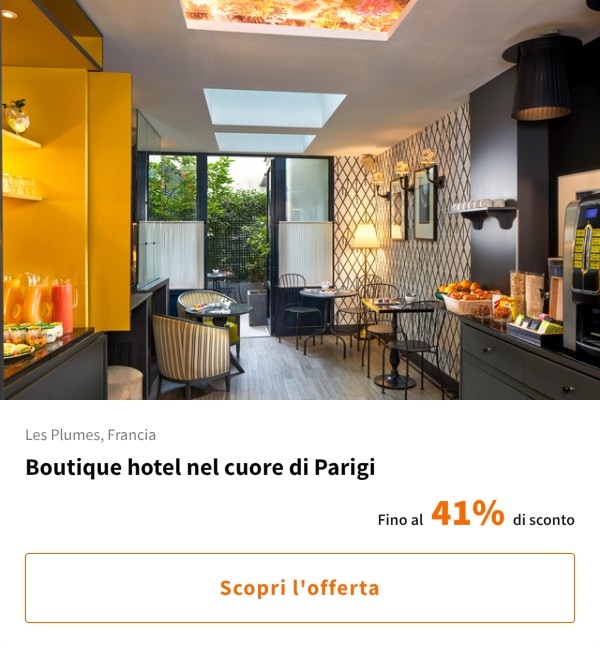Open the Les Plumes boutique hotel photo
This screenshot has height=648, width=600.
tap(300, 200)
